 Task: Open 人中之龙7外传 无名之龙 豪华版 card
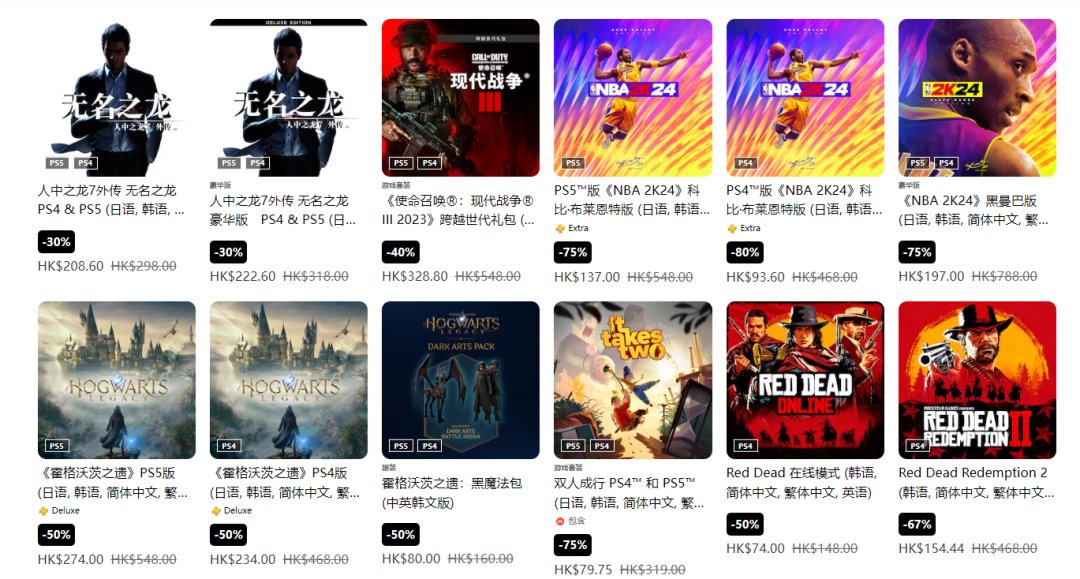click(x=289, y=98)
